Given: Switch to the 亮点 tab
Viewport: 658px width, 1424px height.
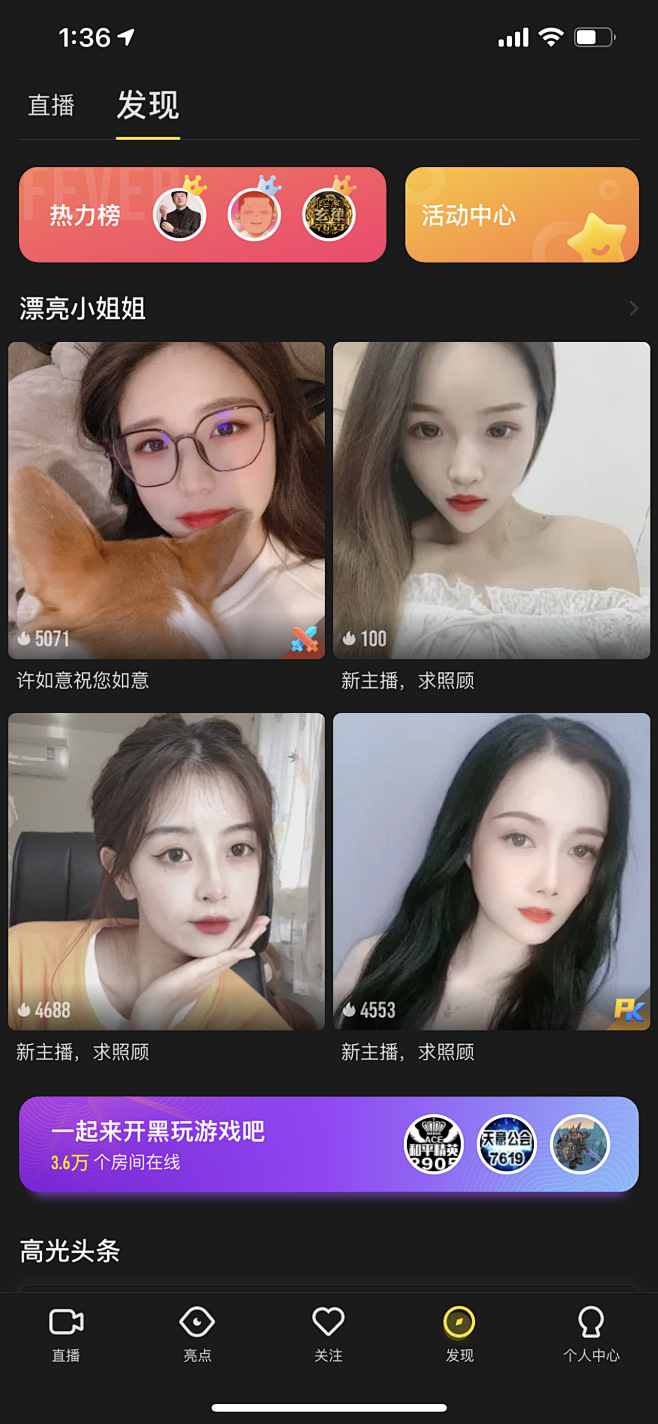Looking at the screenshot, I should point(197,1334).
